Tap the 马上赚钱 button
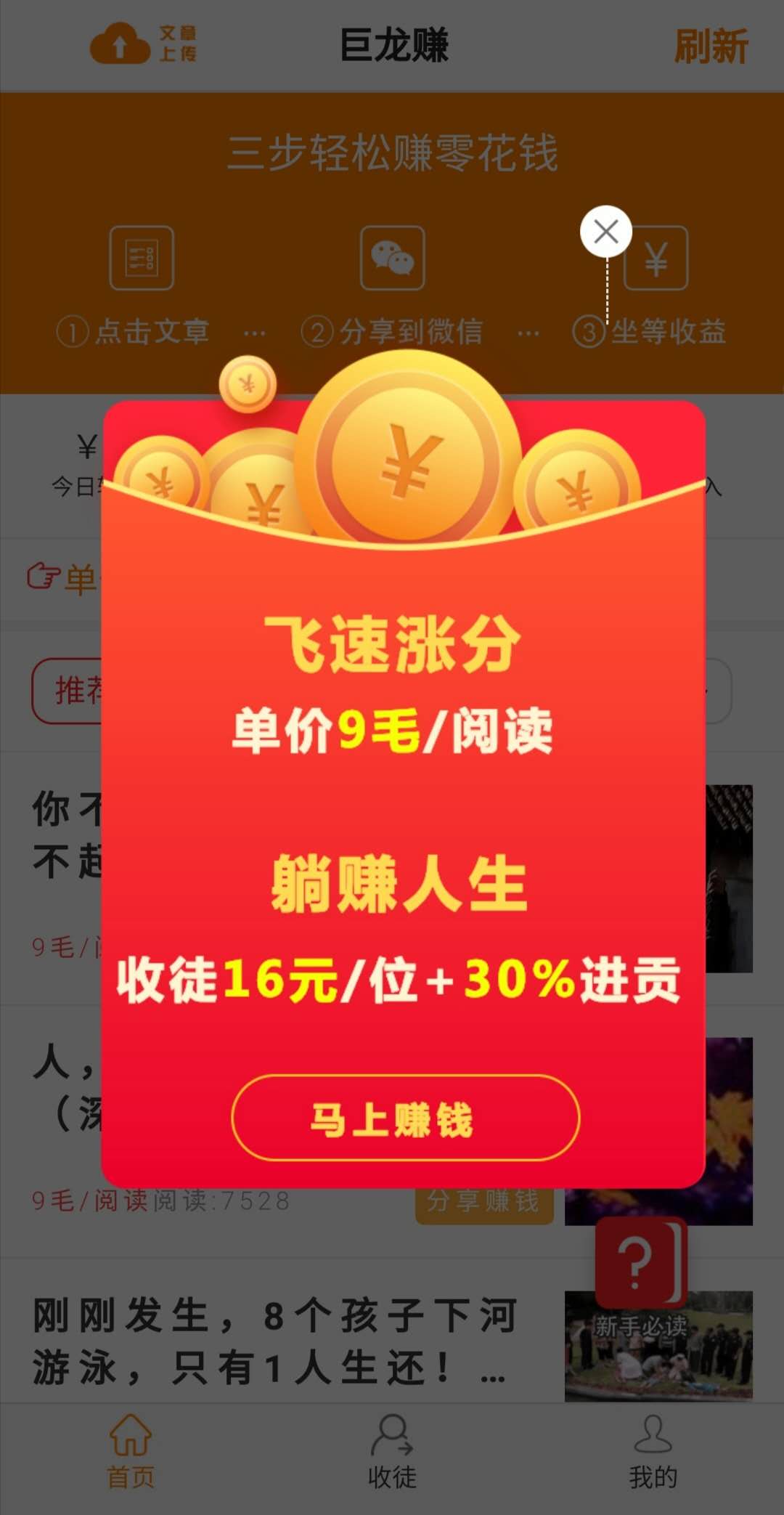The height and width of the screenshot is (1515, 784). tap(406, 1118)
